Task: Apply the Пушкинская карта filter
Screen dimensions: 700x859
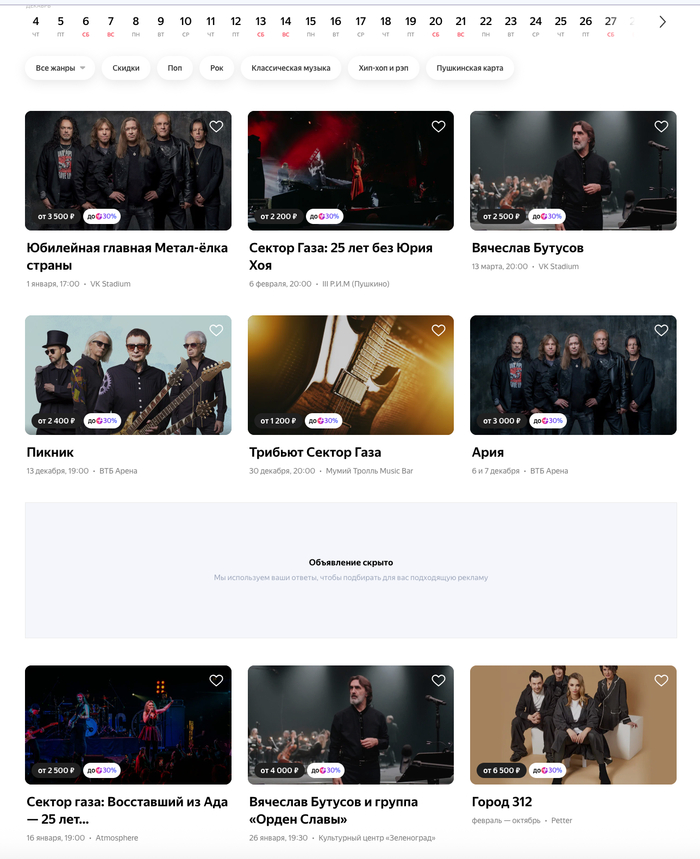Action: click(470, 68)
